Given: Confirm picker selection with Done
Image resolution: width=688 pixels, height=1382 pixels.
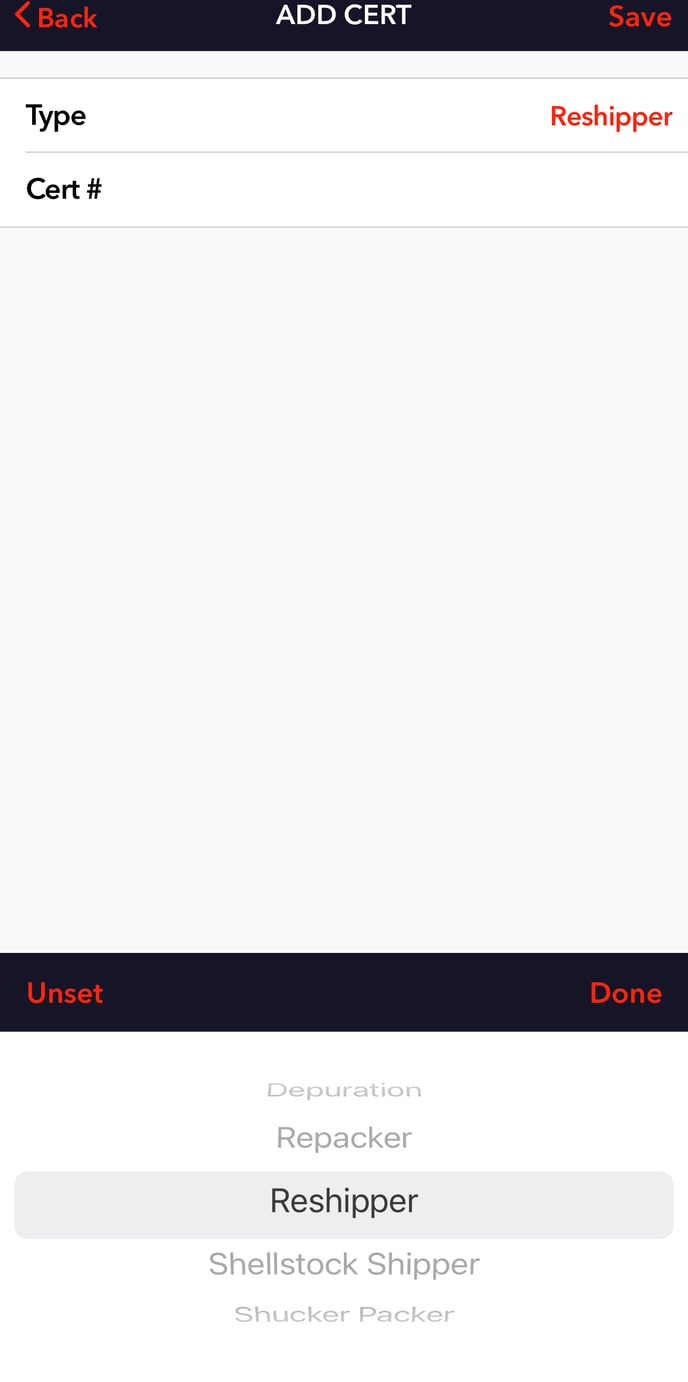Looking at the screenshot, I should coord(626,993).
